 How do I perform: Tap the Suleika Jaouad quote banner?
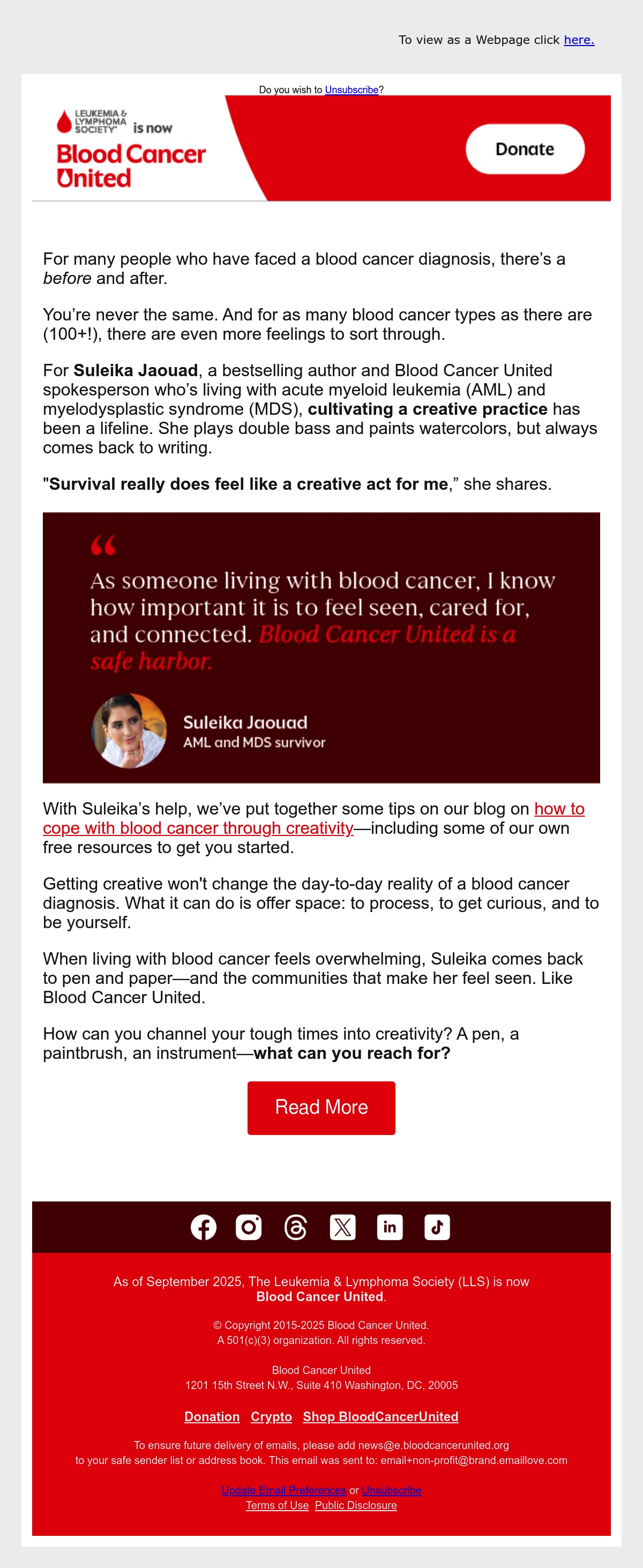tap(322, 648)
